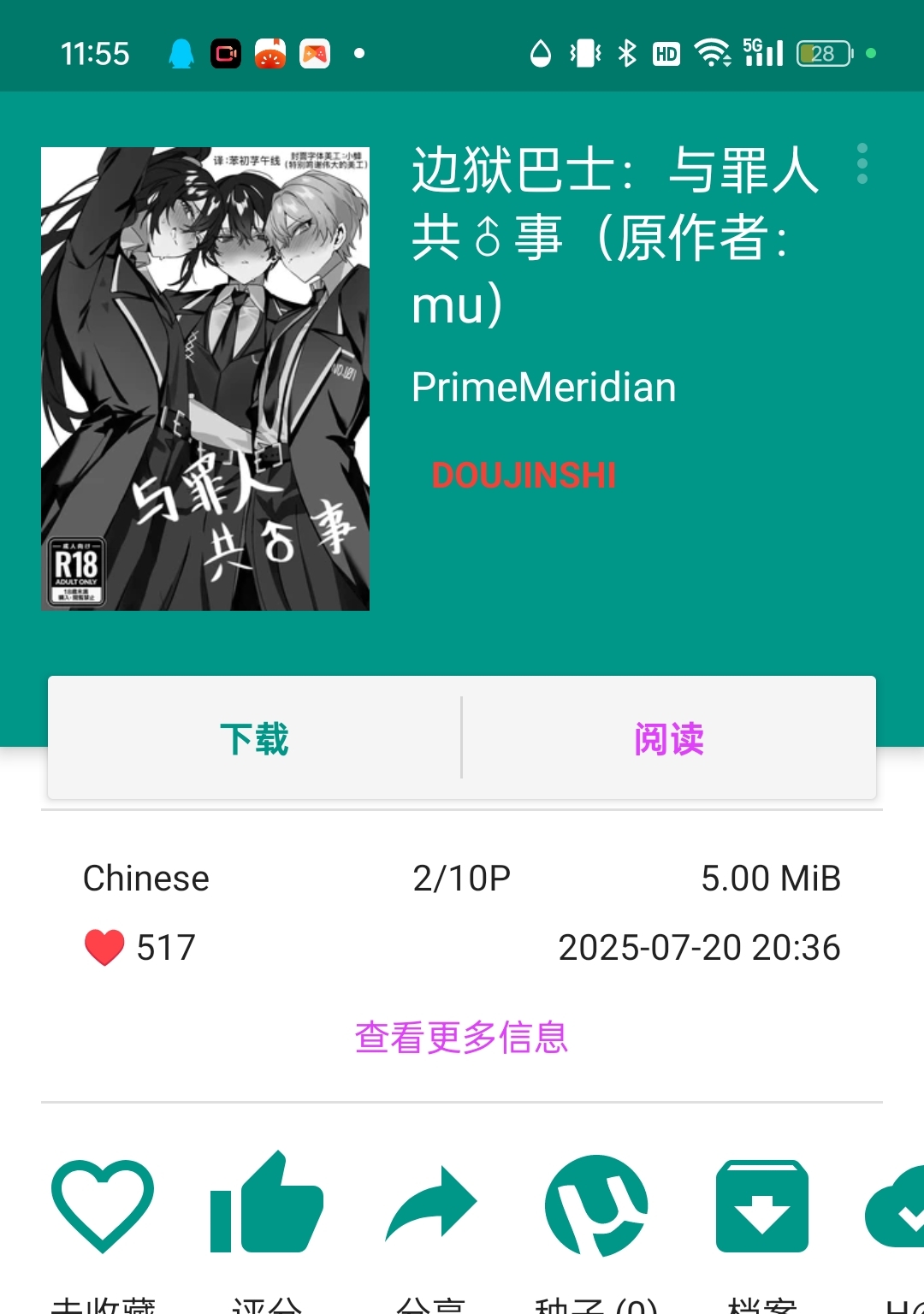Viewport: 924px width, 1314px height.
Task: Open torrents via the 种子 icon
Action: tap(595, 1206)
